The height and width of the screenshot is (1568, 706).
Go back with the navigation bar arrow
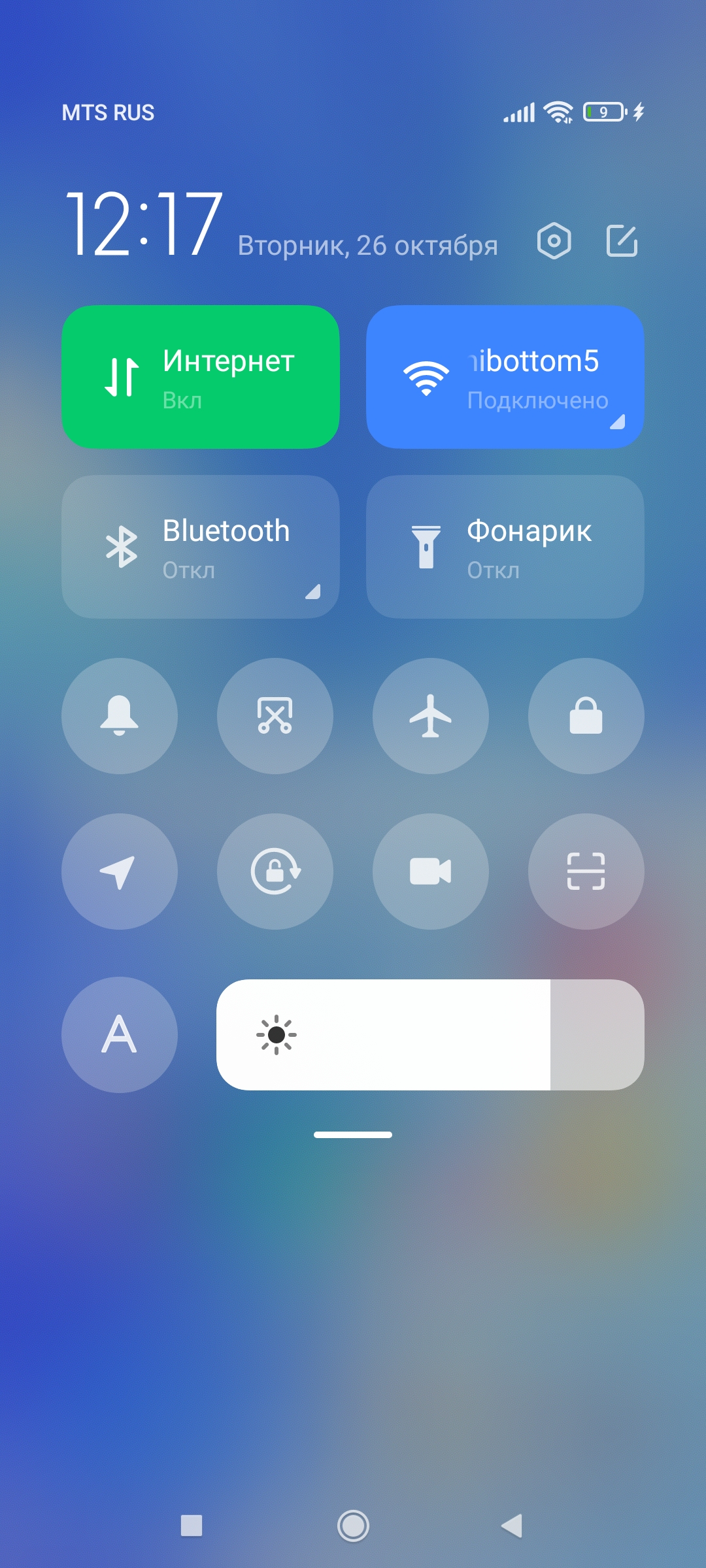[x=512, y=1526]
